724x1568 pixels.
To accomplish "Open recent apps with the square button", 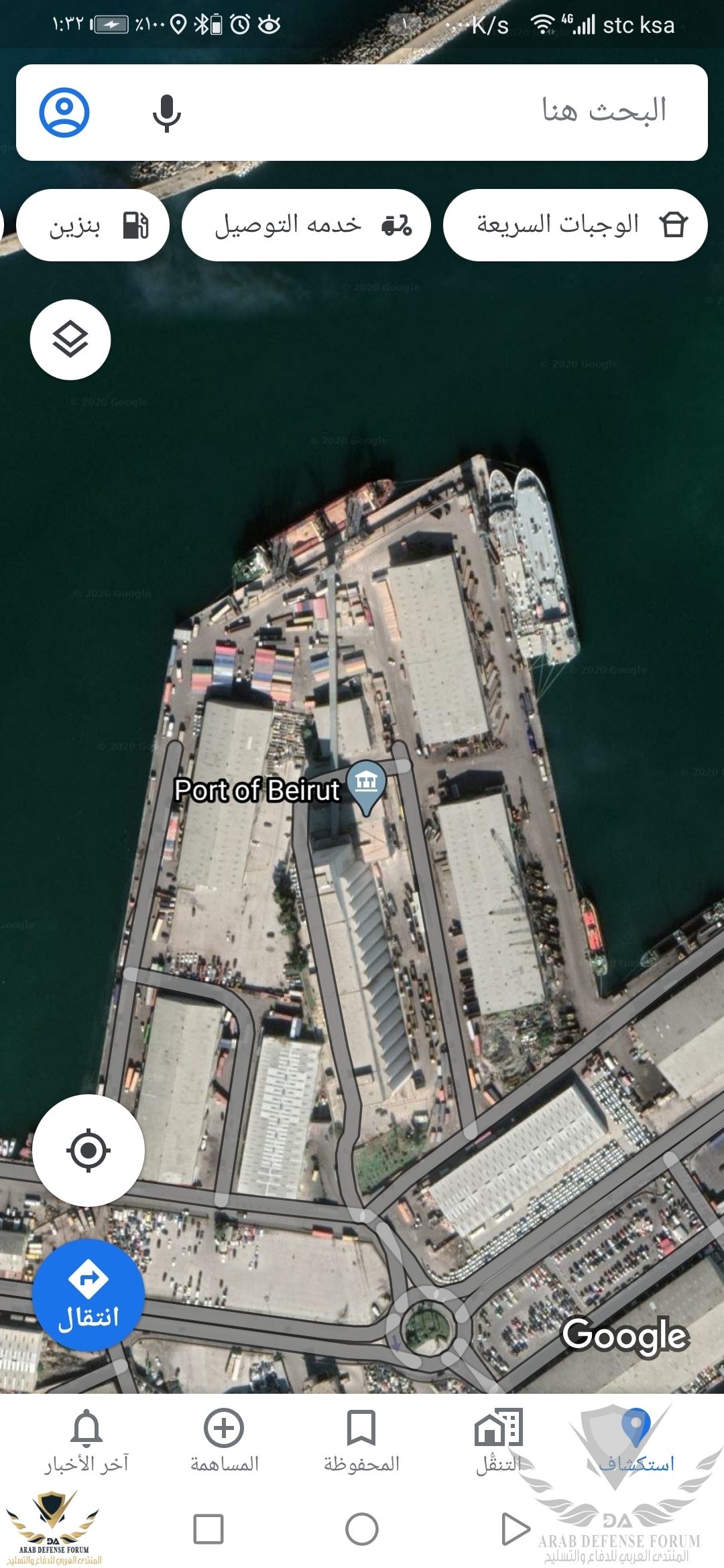I will click(208, 1529).
